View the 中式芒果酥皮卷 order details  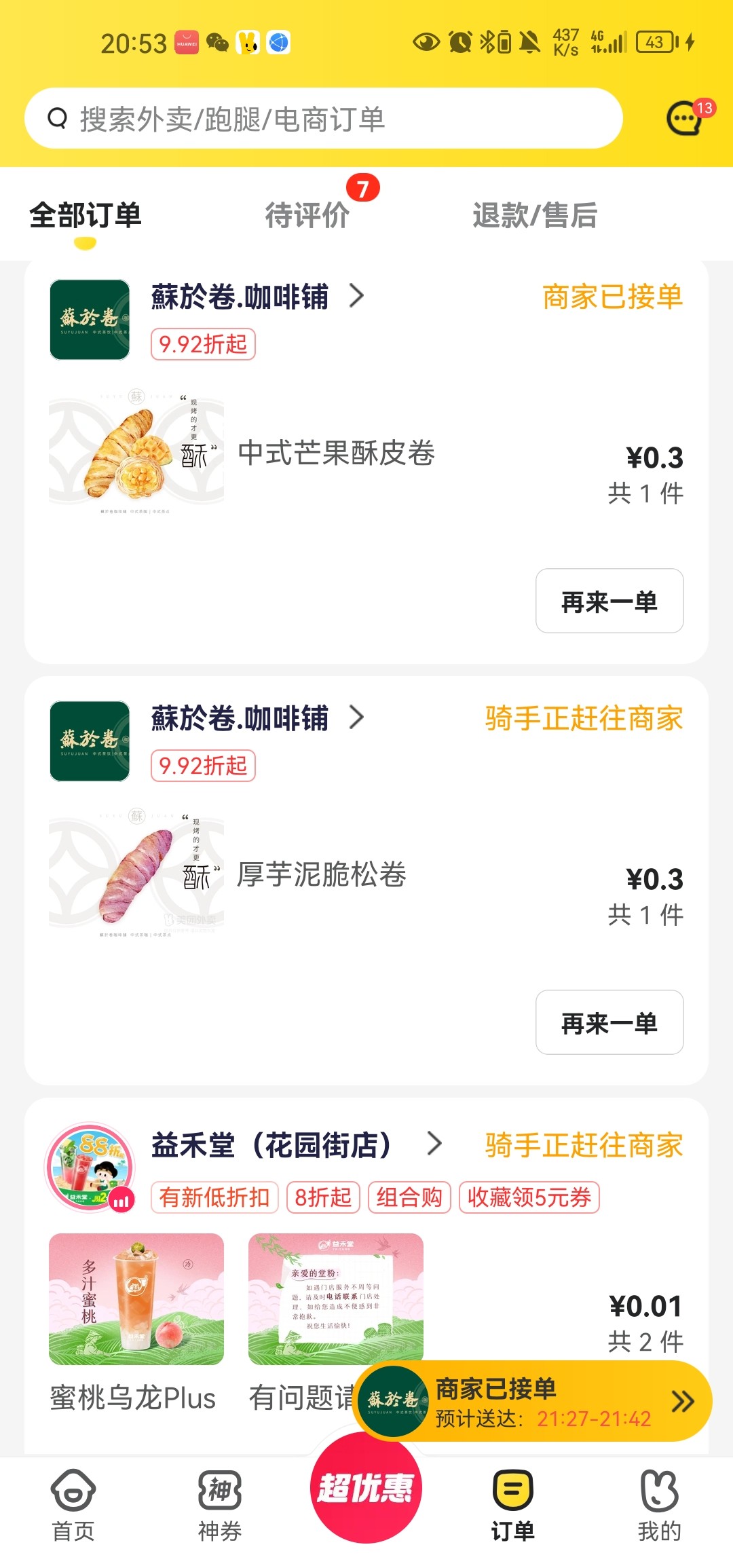(x=336, y=453)
